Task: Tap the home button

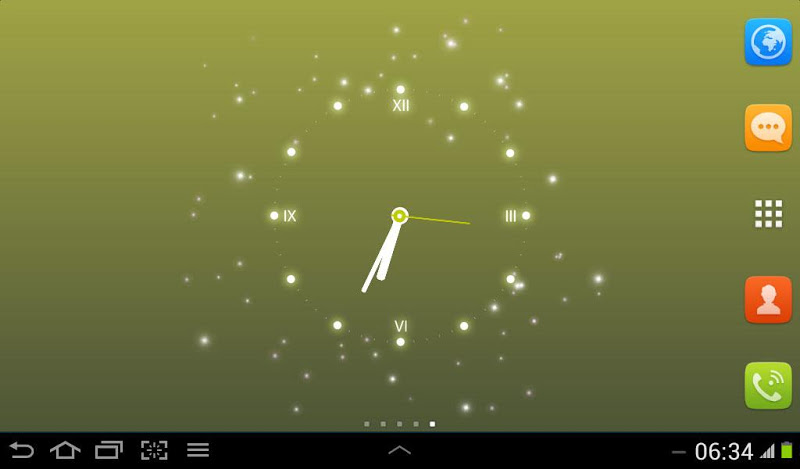Action: click(x=65, y=450)
